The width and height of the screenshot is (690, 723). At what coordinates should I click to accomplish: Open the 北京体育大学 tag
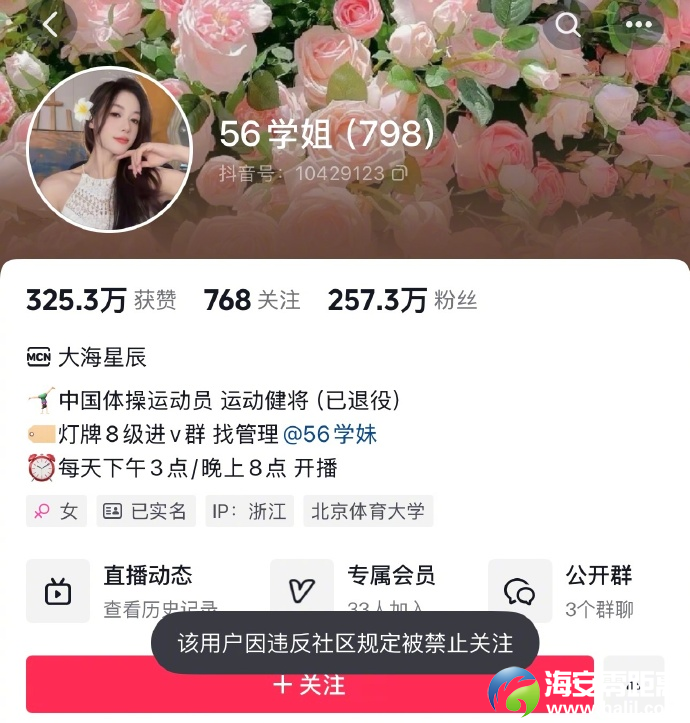[x=367, y=511]
